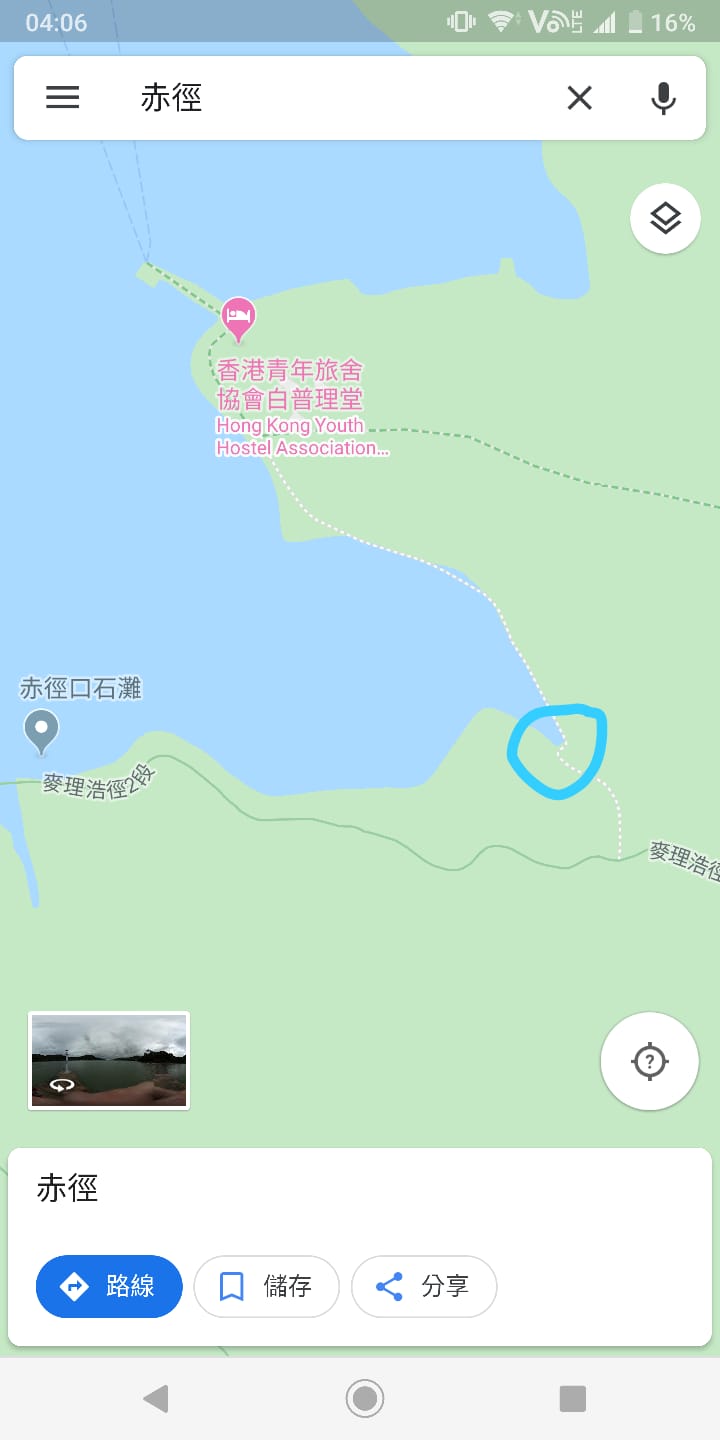720x1440 pixels.
Task: Select the Hong Kong Youth Hostel pin
Action: (x=238, y=318)
